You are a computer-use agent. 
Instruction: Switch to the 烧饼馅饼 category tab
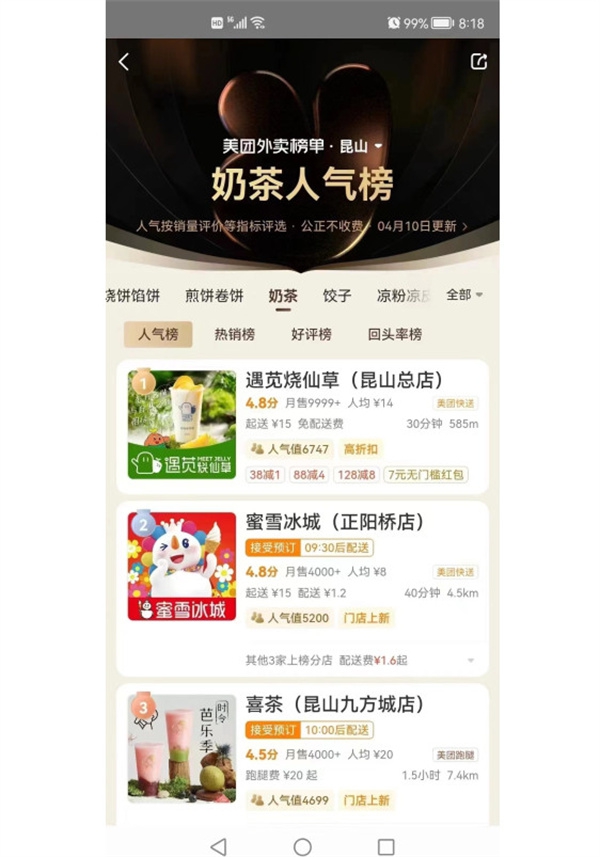132,295
